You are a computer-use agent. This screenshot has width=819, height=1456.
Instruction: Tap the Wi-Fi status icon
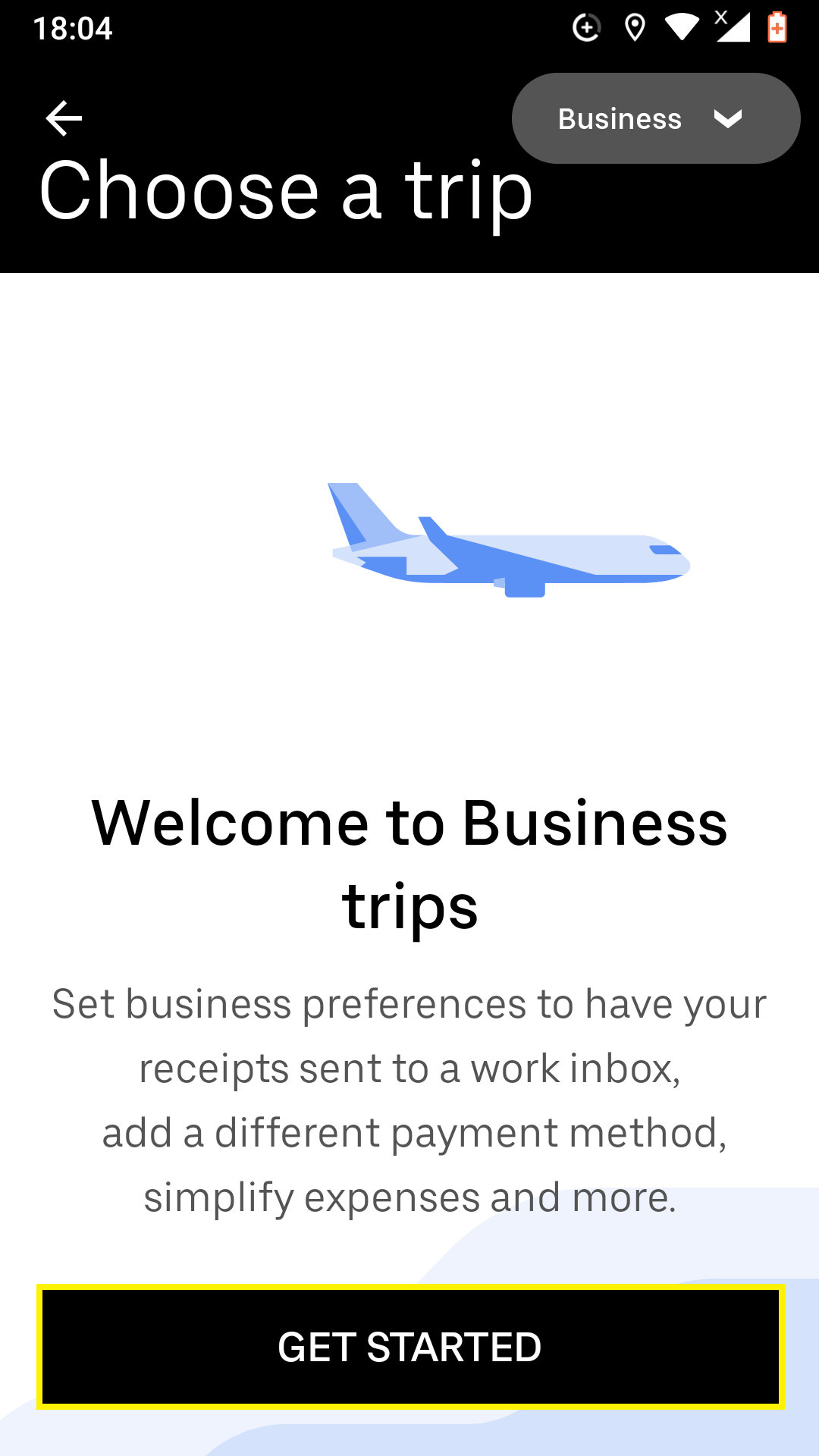[683, 27]
